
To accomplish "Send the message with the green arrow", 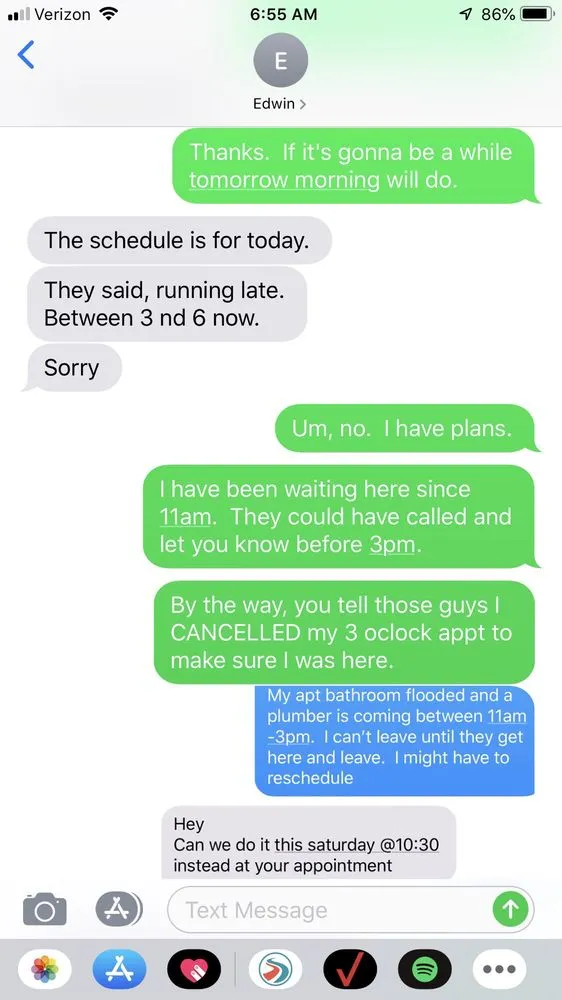I will [510, 910].
